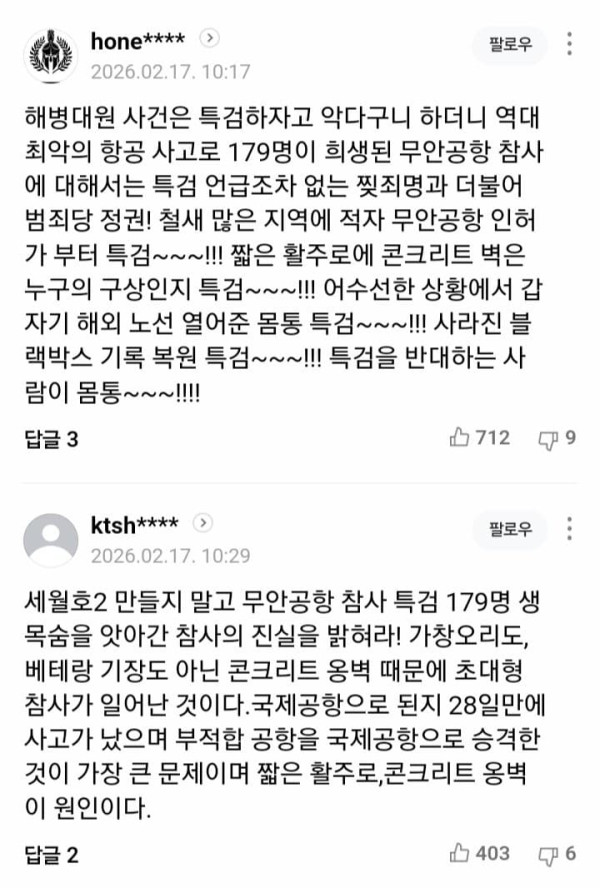The height and width of the screenshot is (888, 600).
Task: Open ktsh**** profile avatar
Action: (50, 540)
